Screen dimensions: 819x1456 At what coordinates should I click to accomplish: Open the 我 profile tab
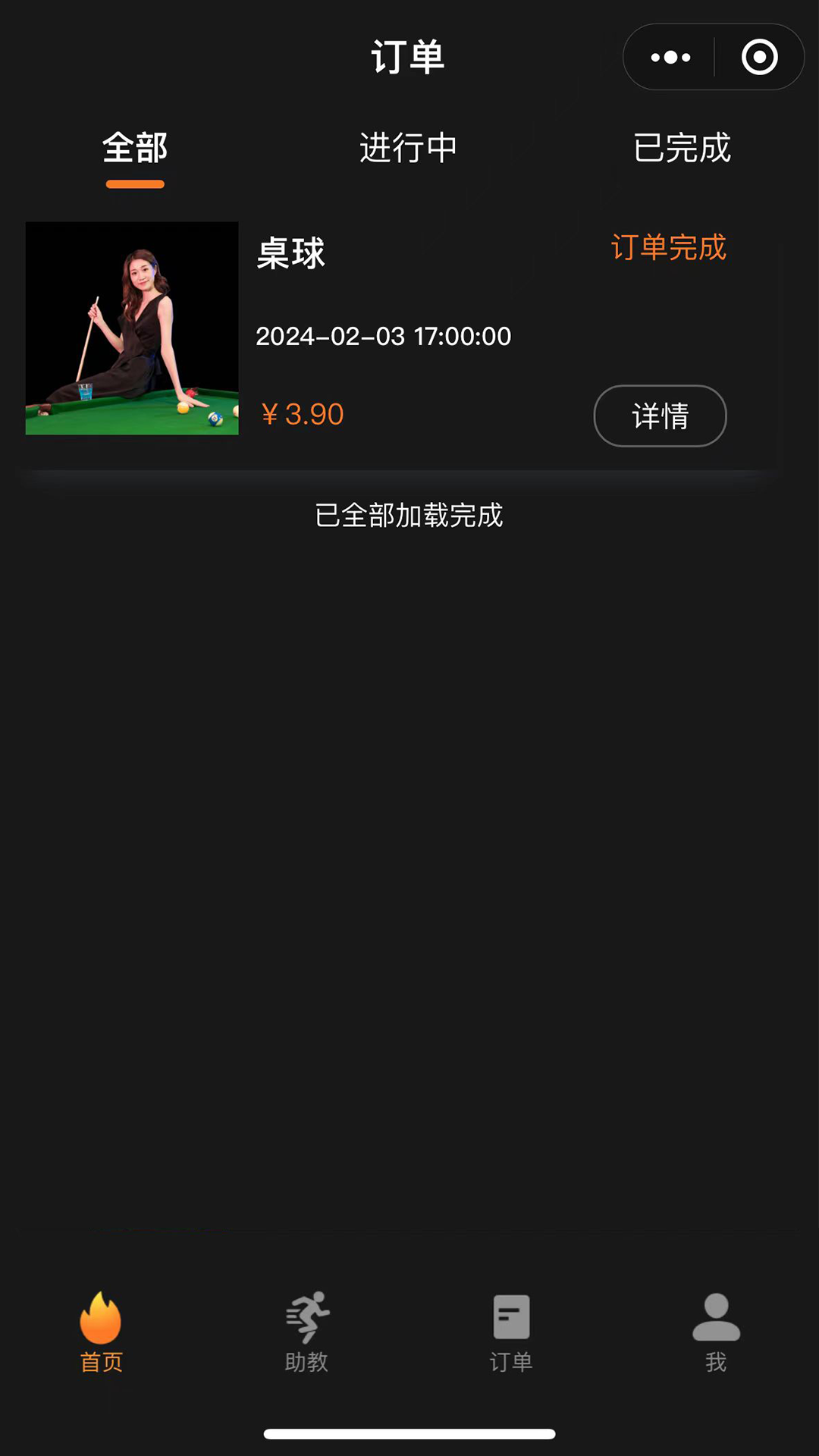pyautogui.click(x=716, y=1332)
